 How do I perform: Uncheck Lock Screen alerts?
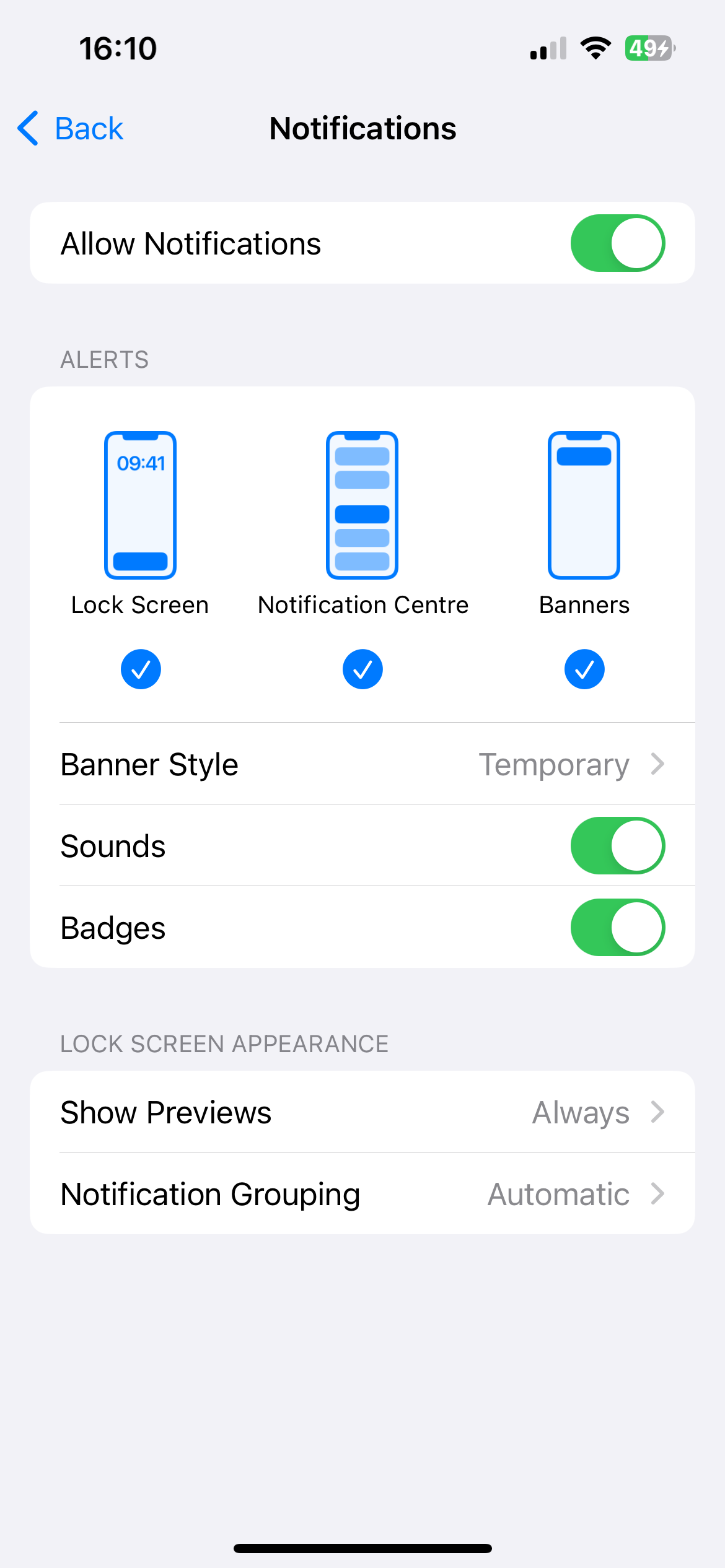141,669
